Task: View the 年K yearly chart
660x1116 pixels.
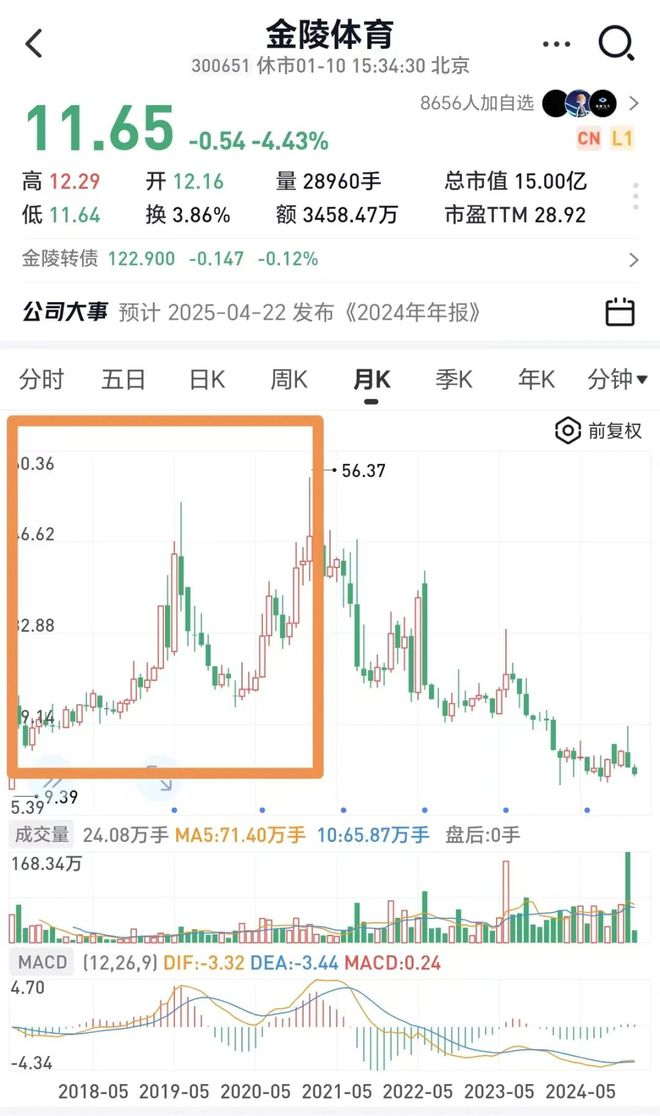Action: coord(536,380)
